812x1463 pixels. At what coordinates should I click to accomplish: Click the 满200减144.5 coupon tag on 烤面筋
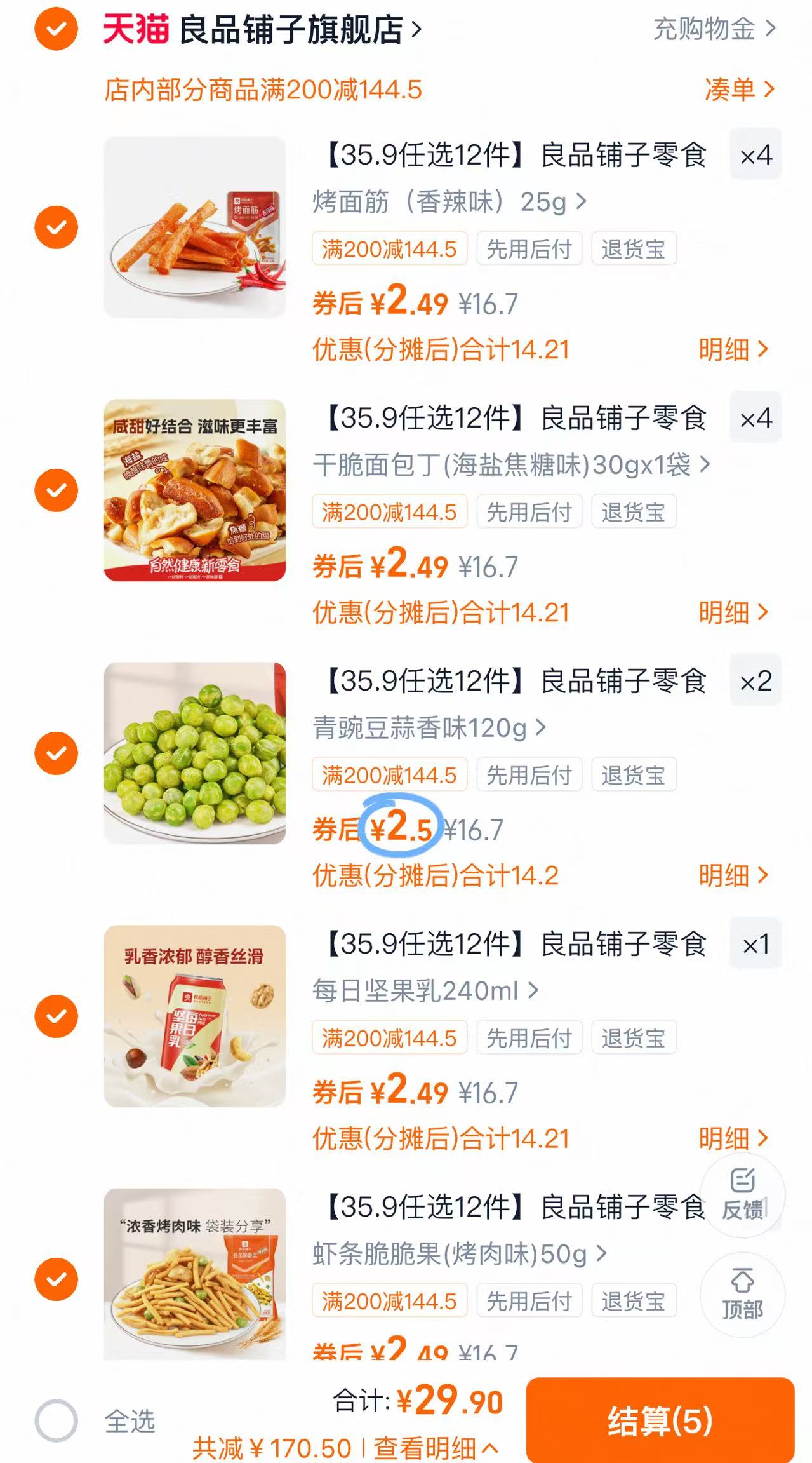387,248
